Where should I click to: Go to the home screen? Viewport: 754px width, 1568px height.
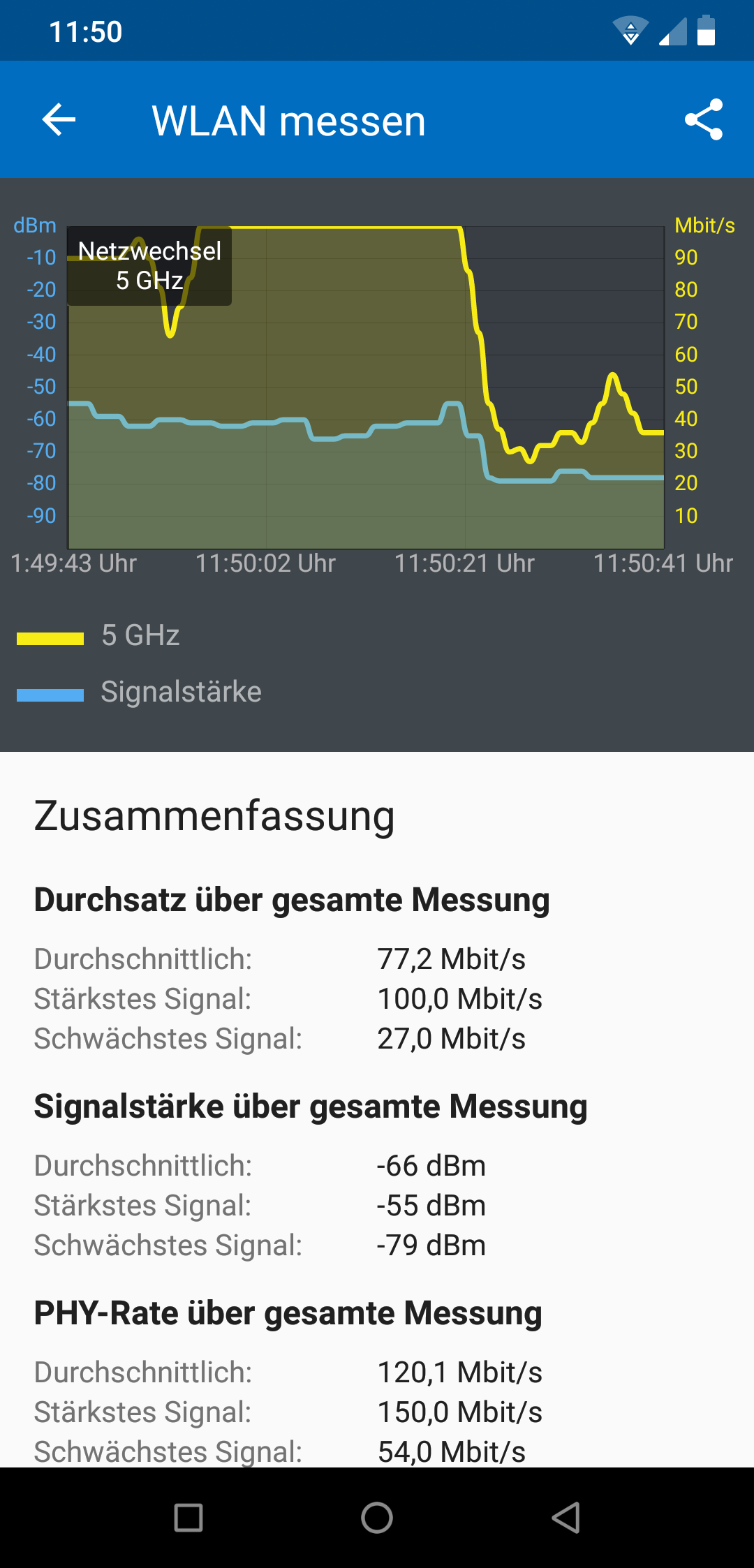377,1518
